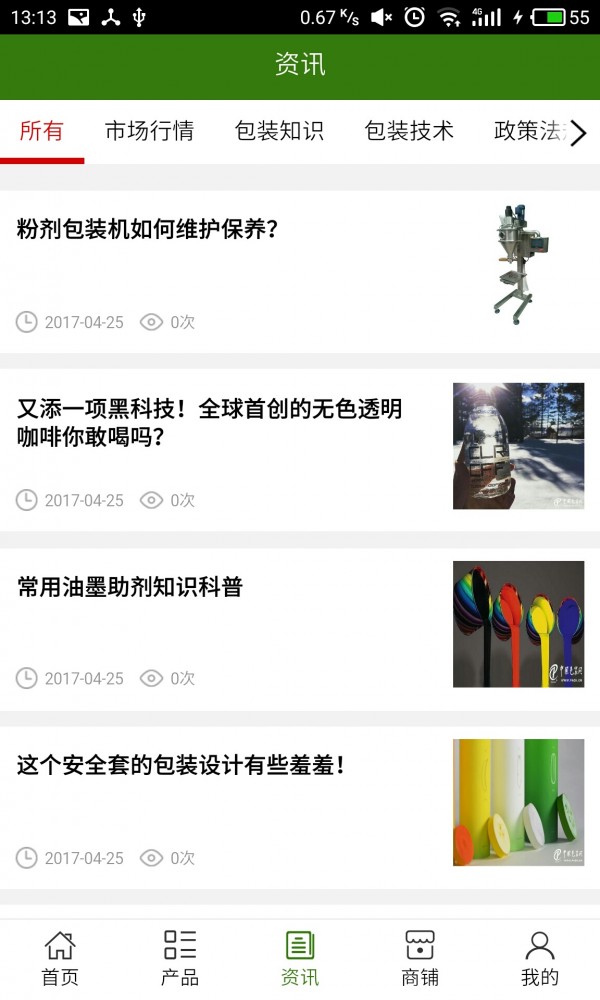Tap the arrow to show more categories
The image size is (600, 1000).
[578, 133]
